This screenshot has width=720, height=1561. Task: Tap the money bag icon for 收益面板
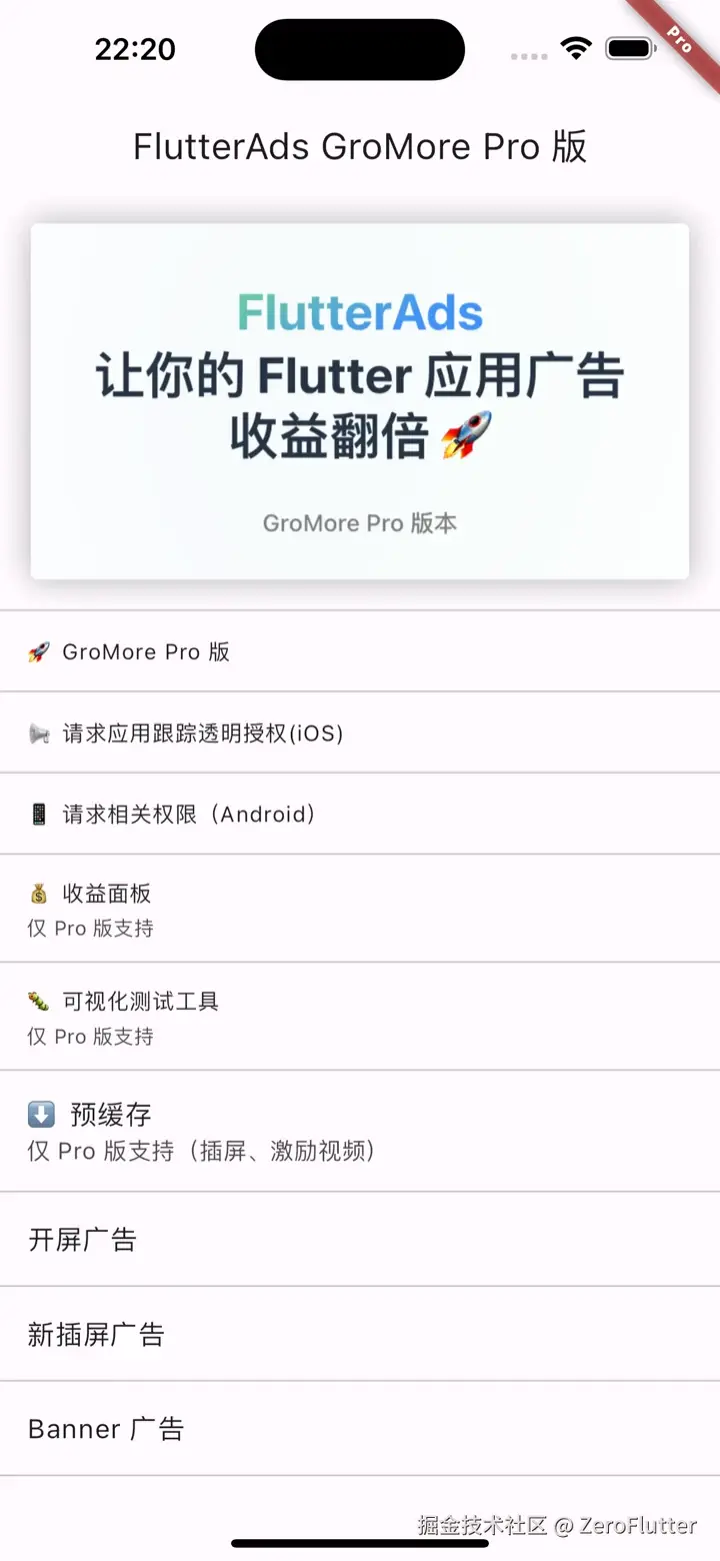39,893
